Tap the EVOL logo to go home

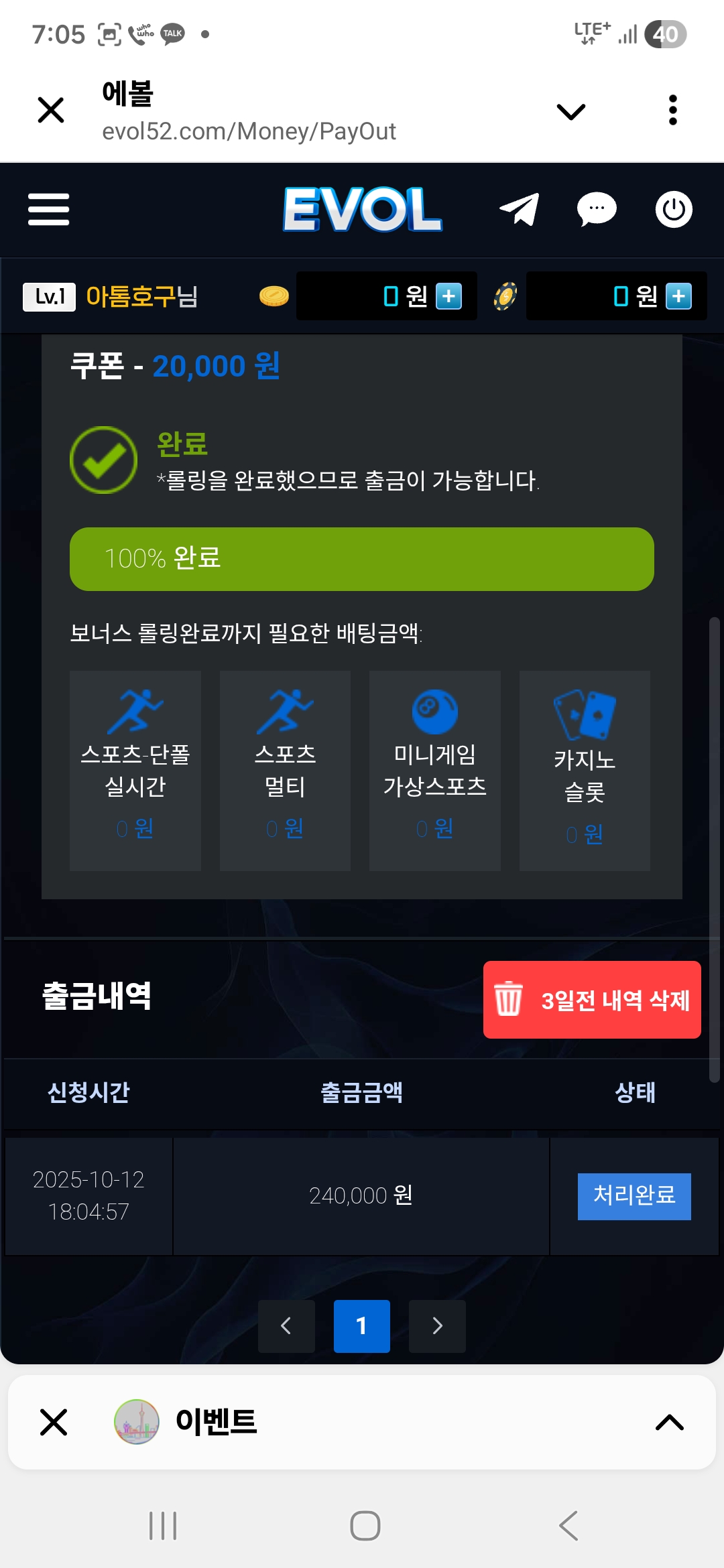click(x=362, y=210)
